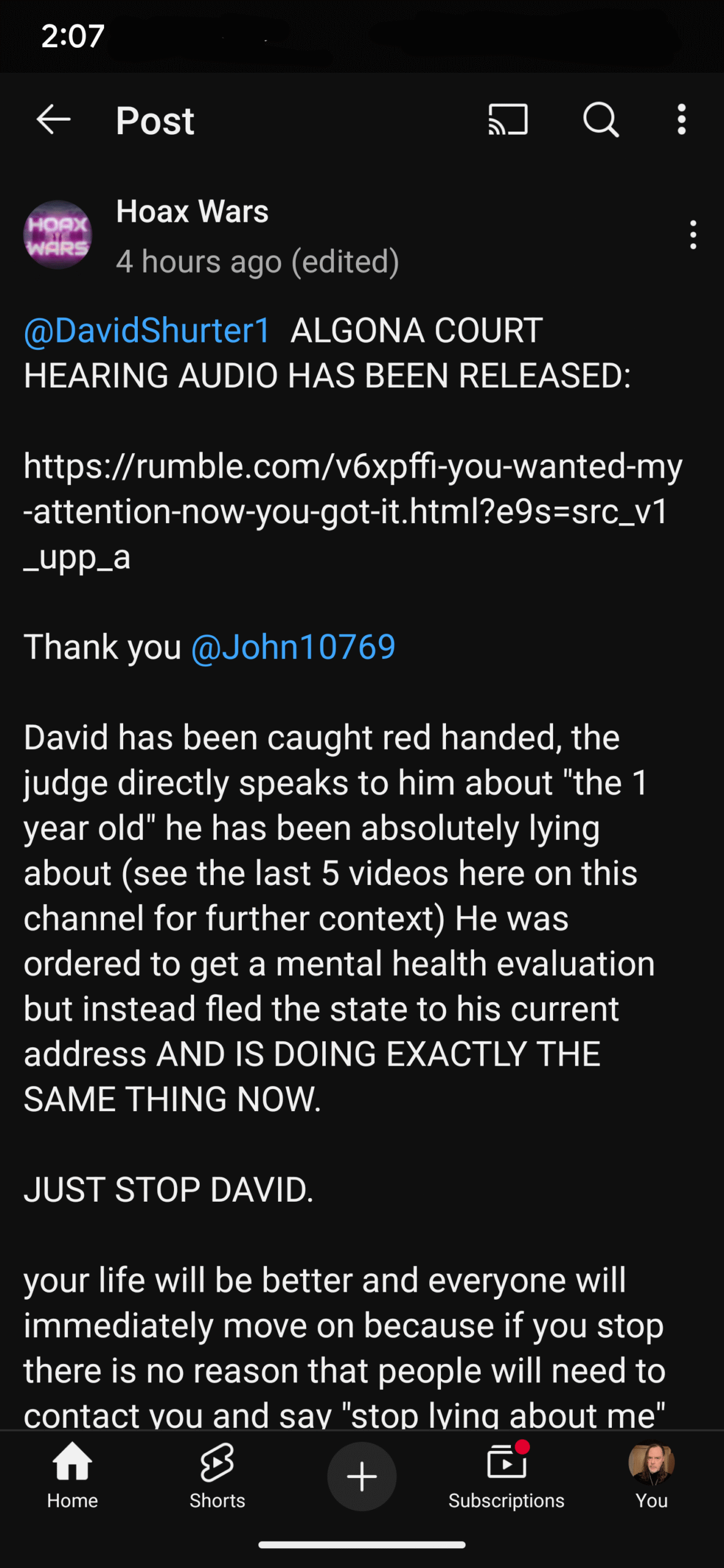Open the cast to device icon
Image resolution: width=724 pixels, height=1568 pixels.
pos(508,119)
